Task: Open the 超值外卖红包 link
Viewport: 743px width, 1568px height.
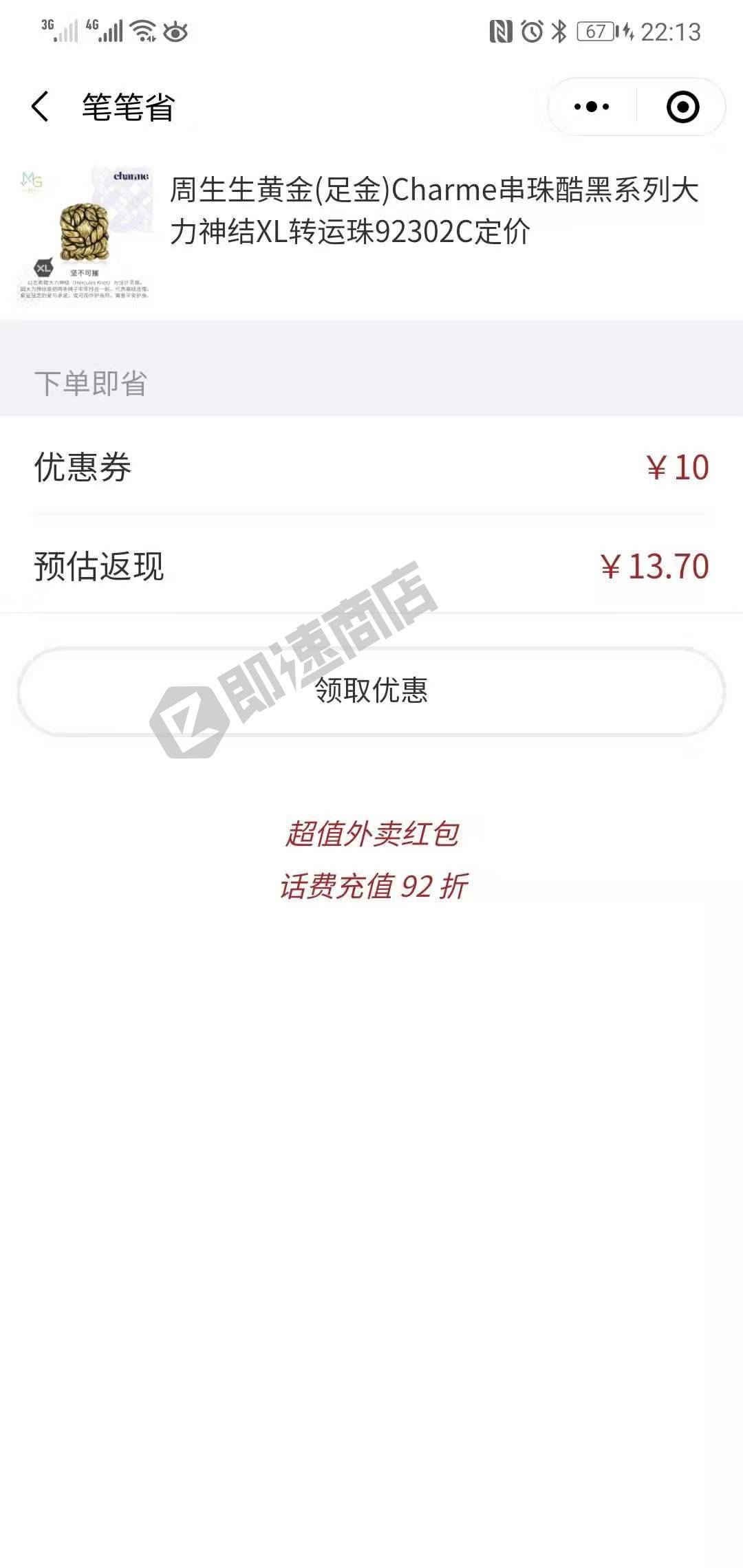Action: click(371, 834)
